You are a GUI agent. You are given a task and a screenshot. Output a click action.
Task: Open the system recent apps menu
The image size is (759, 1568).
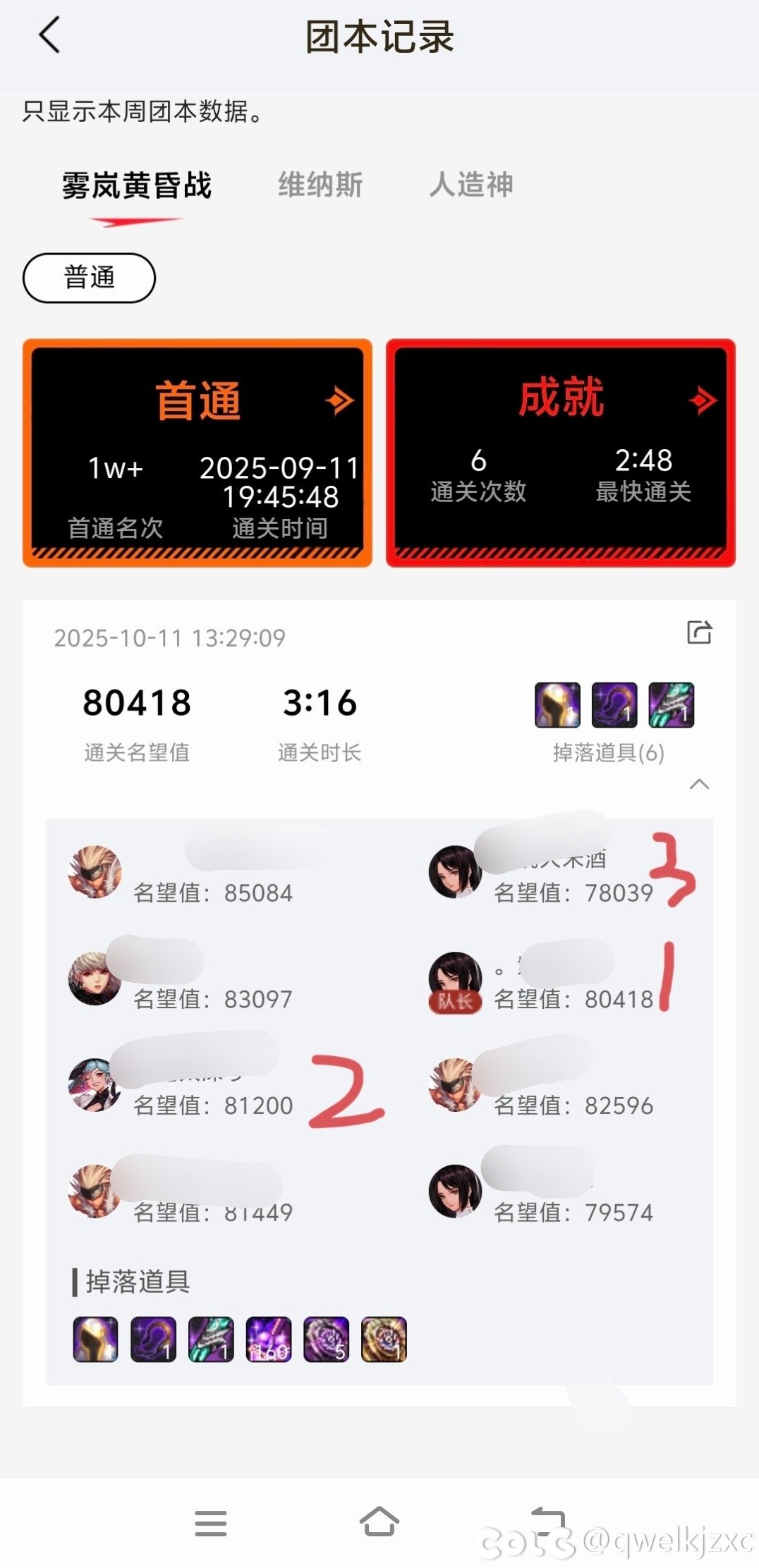211,1524
